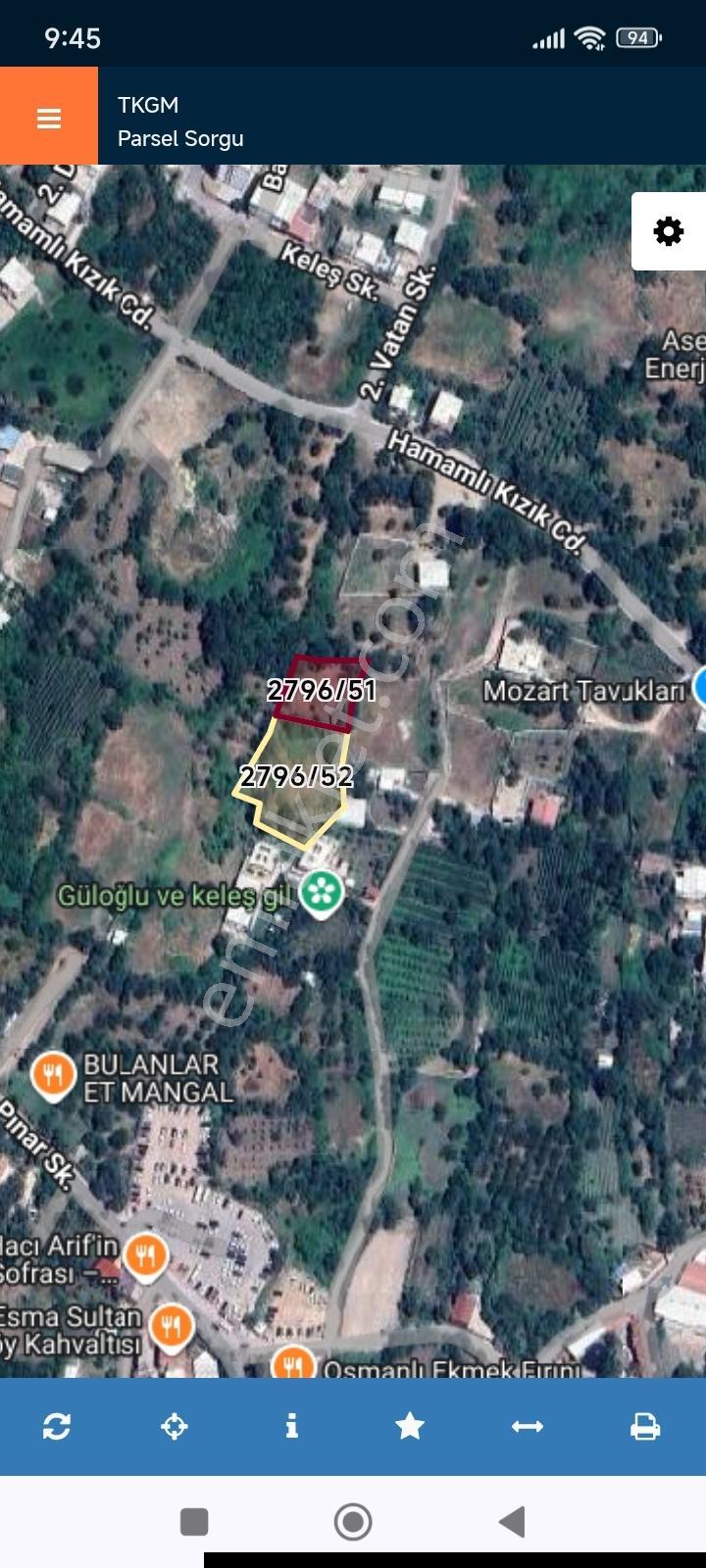This screenshot has width=706, height=1568.
Task: Open favorites with the star icon
Action: coord(410,1426)
